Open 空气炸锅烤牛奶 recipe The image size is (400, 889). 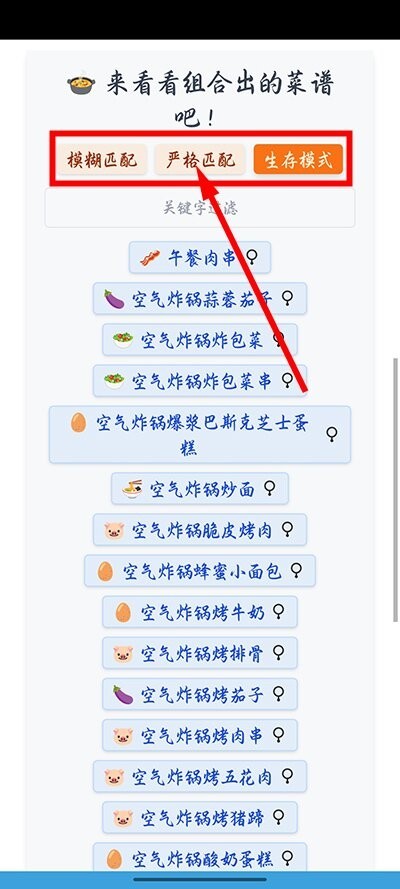pos(200,612)
